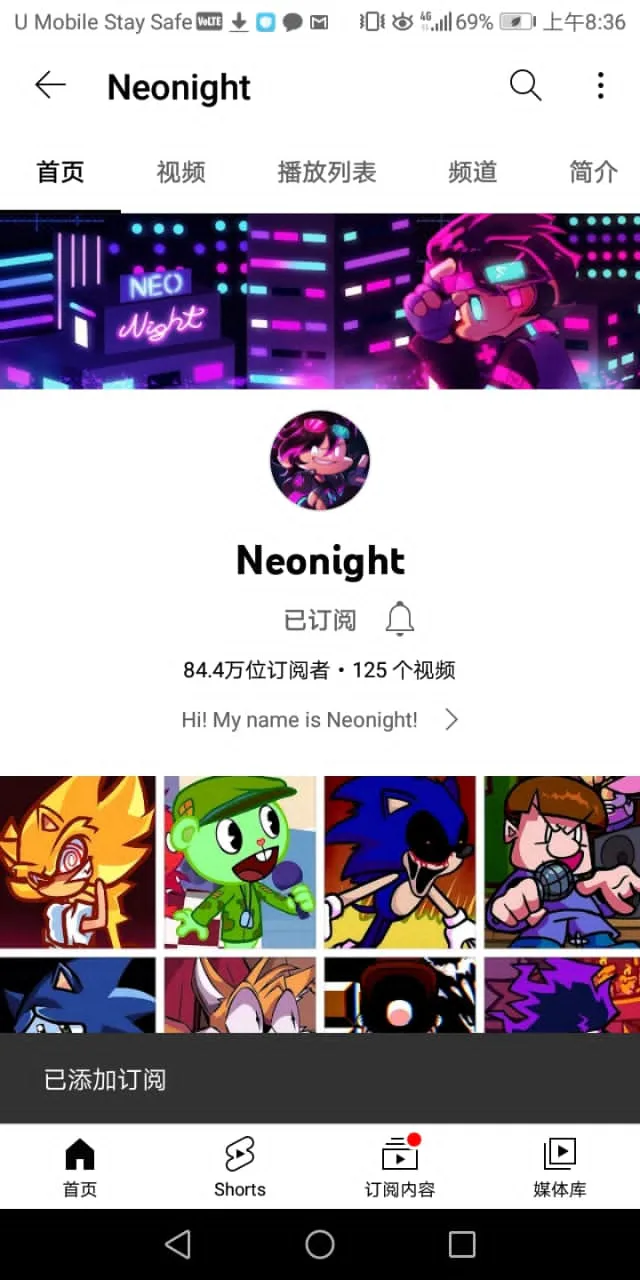The width and height of the screenshot is (640, 1280).
Task: Expand the "Hi! My name is Neonight!" description
Action: point(320,719)
